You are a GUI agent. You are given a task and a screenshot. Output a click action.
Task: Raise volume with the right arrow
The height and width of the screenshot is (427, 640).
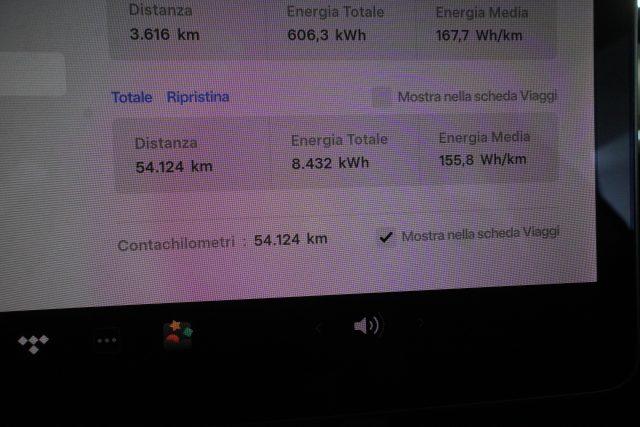click(421, 324)
